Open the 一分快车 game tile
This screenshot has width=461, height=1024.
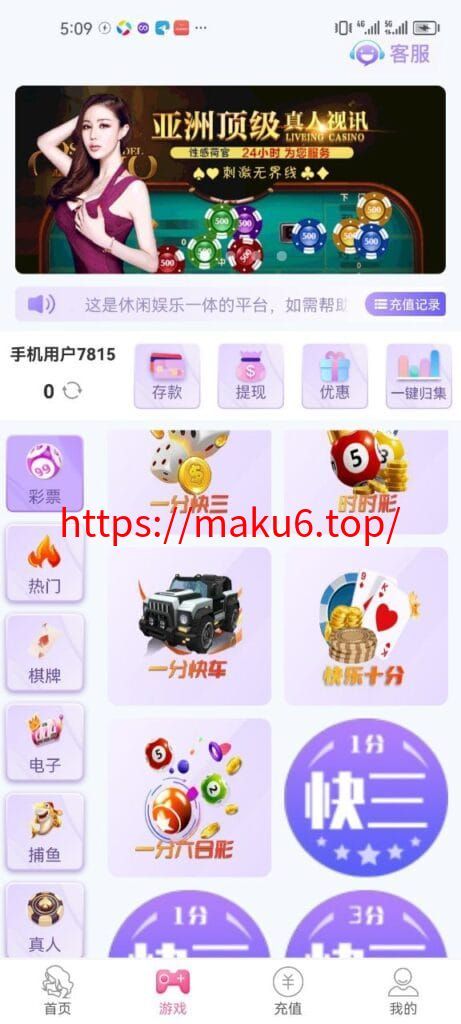pos(189,626)
